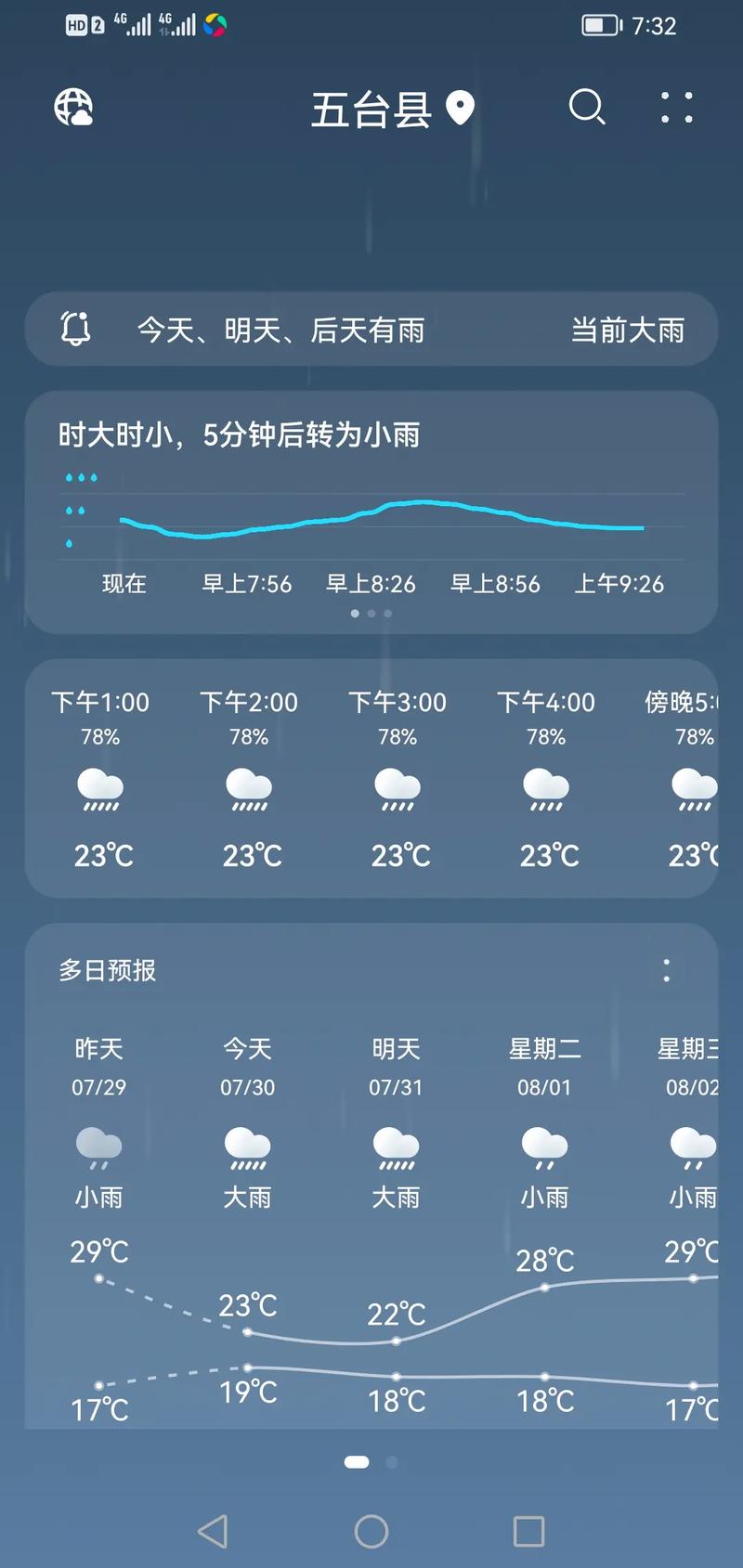Viewport: 743px width, 1568px height.
Task: Tap the location pin next to 五台县
Action: click(x=460, y=109)
